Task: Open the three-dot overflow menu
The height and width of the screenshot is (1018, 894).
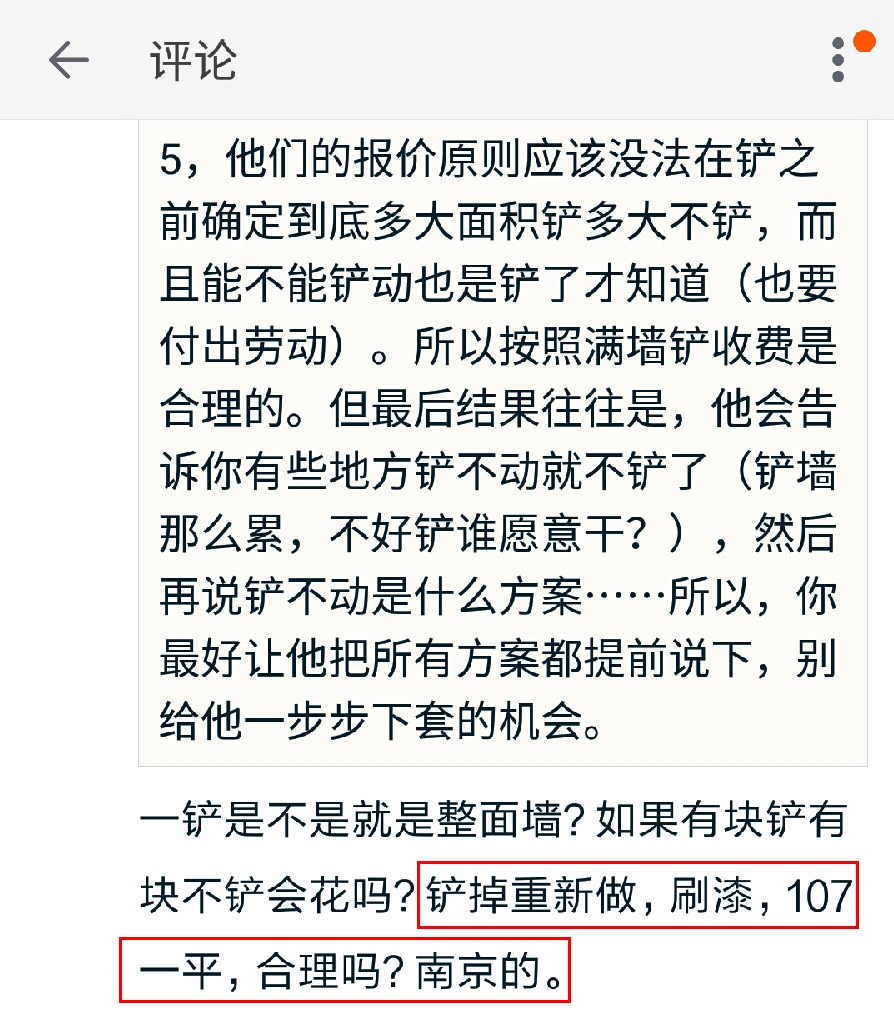Action: click(838, 61)
